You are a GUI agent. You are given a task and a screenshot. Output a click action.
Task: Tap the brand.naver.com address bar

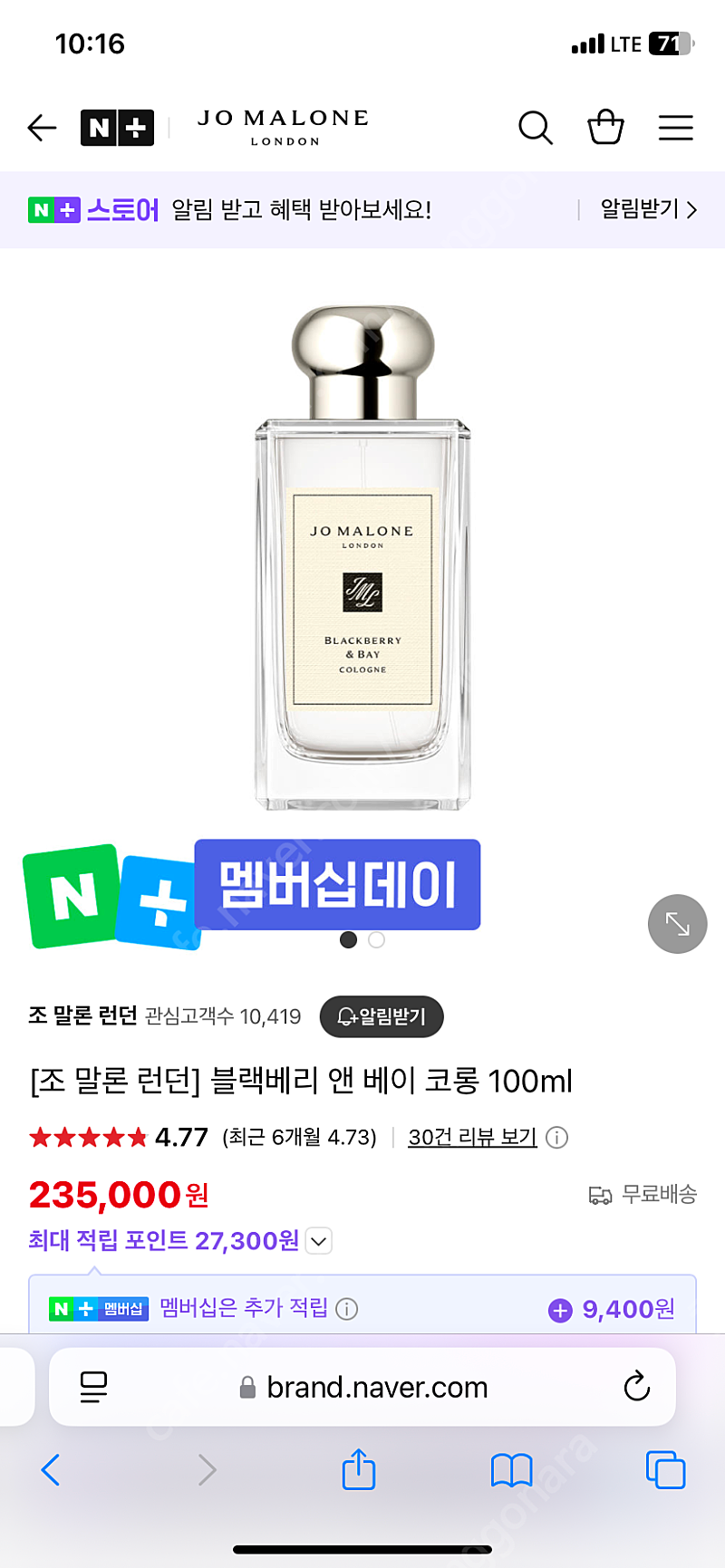(x=377, y=1387)
